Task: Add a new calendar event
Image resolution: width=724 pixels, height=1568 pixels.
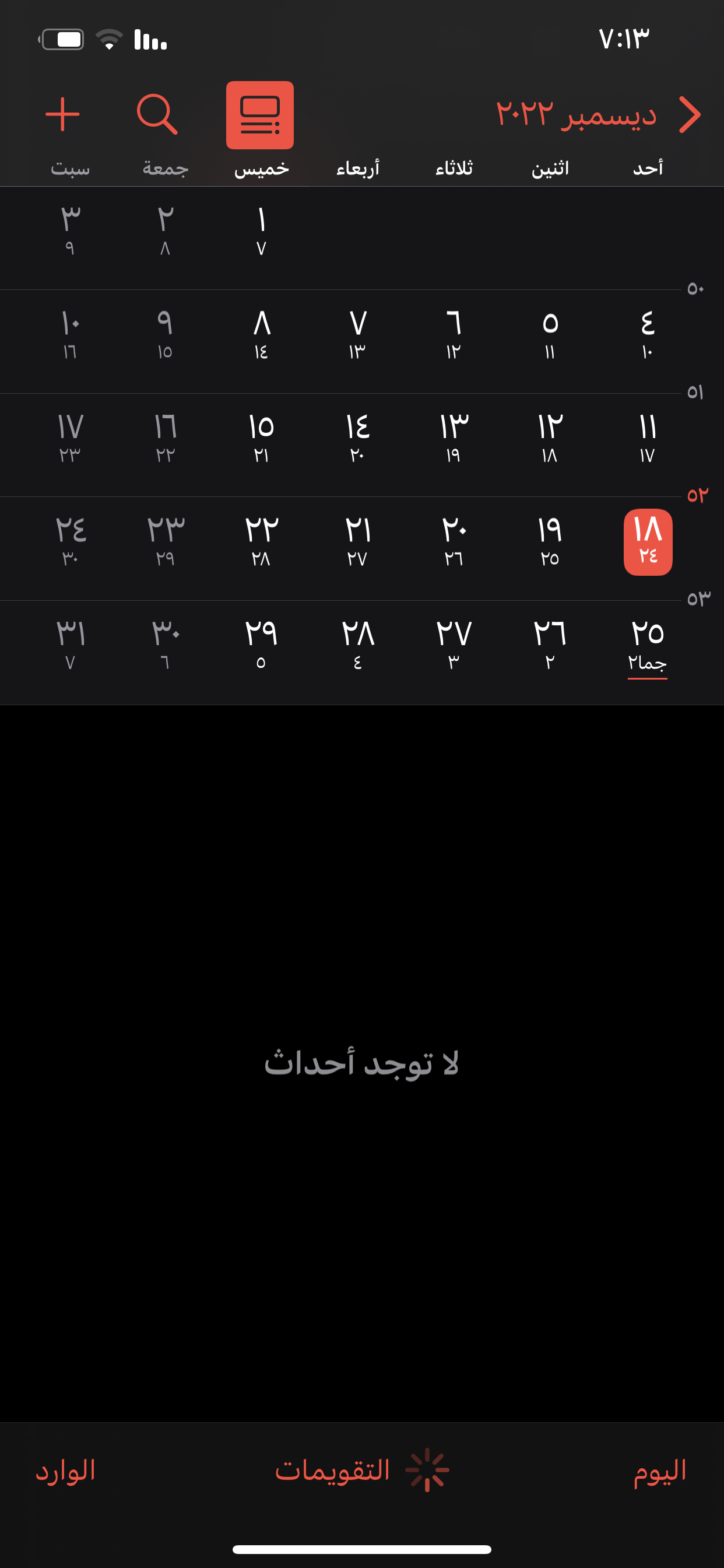Action: [62, 114]
